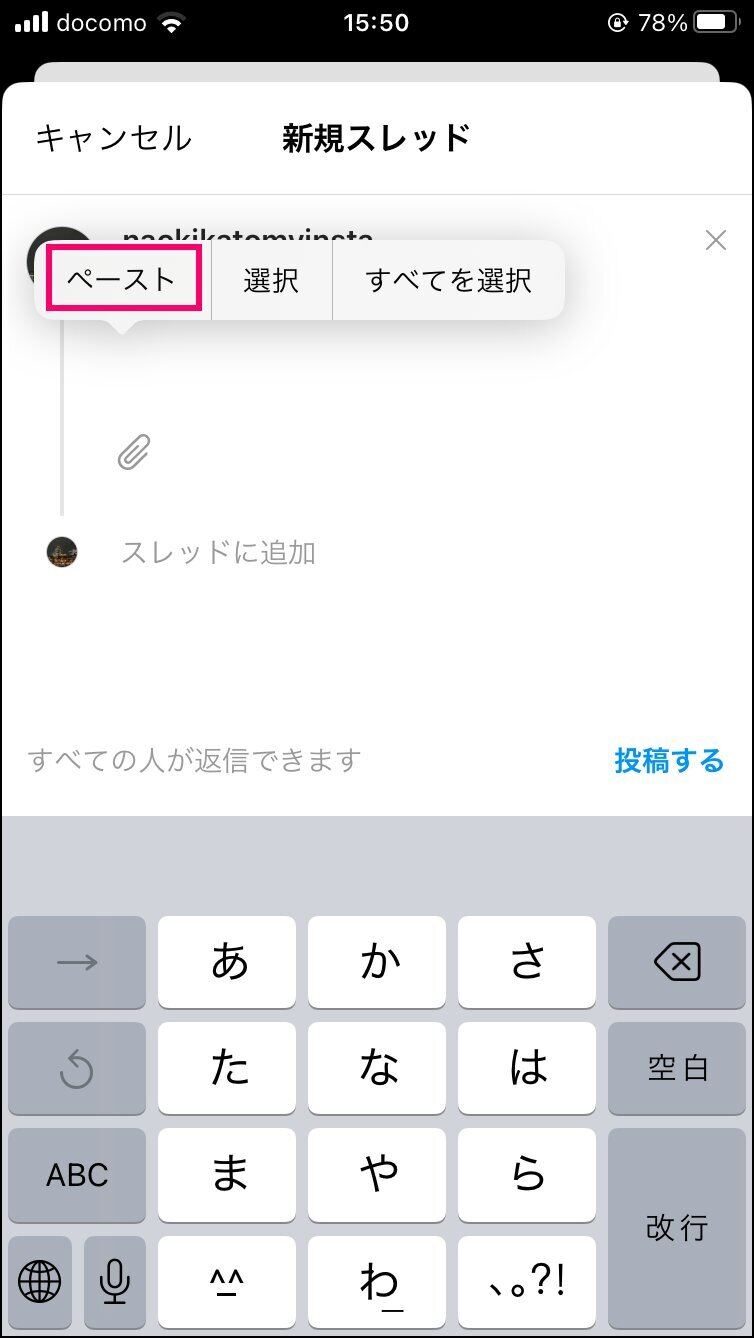The height and width of the screenshot is (1338, 754).
Task: Insert a line break with 改行
Action: (677, 1228)
